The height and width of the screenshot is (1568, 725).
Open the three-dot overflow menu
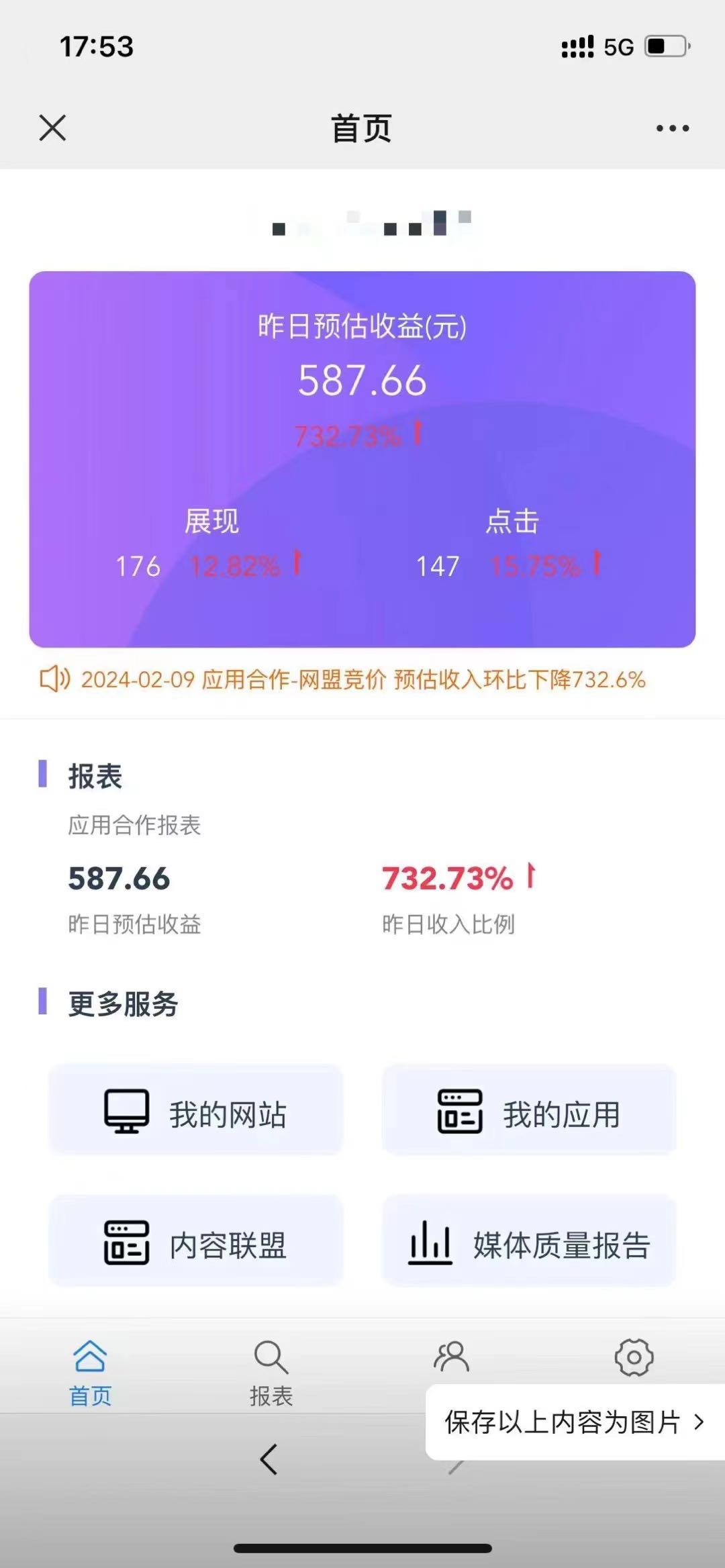[x=672, y=128]
